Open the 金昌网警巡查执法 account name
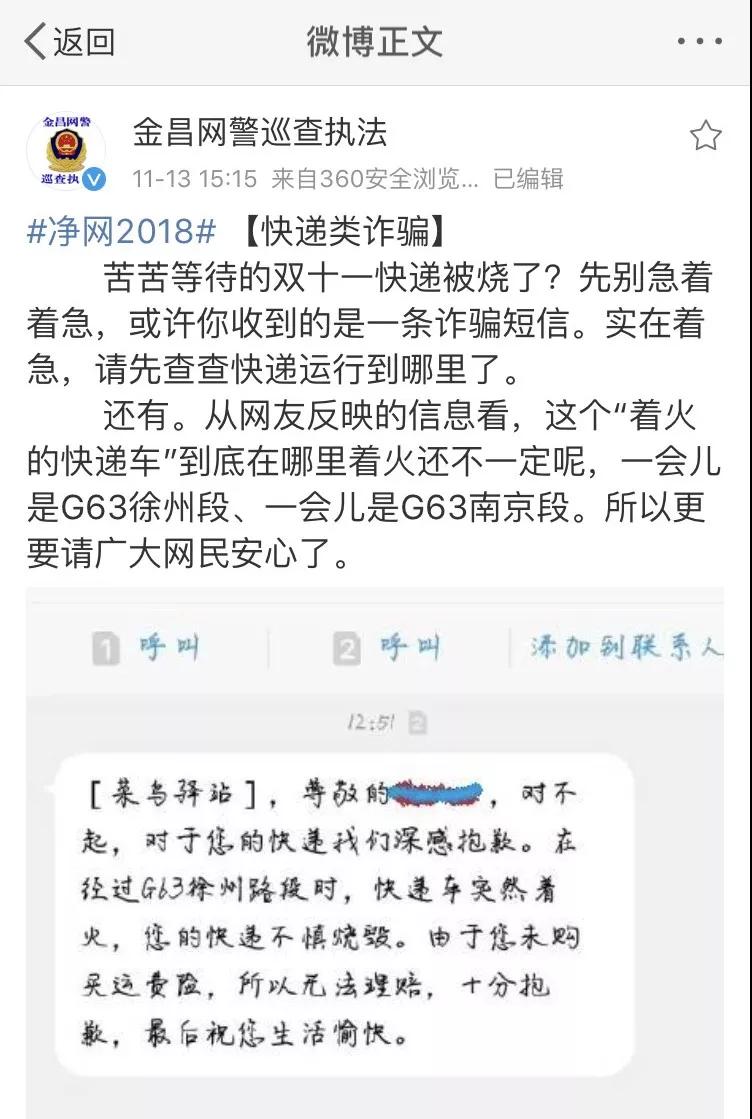The width and height of the screenshot is (752, 1119). point(260,132)
